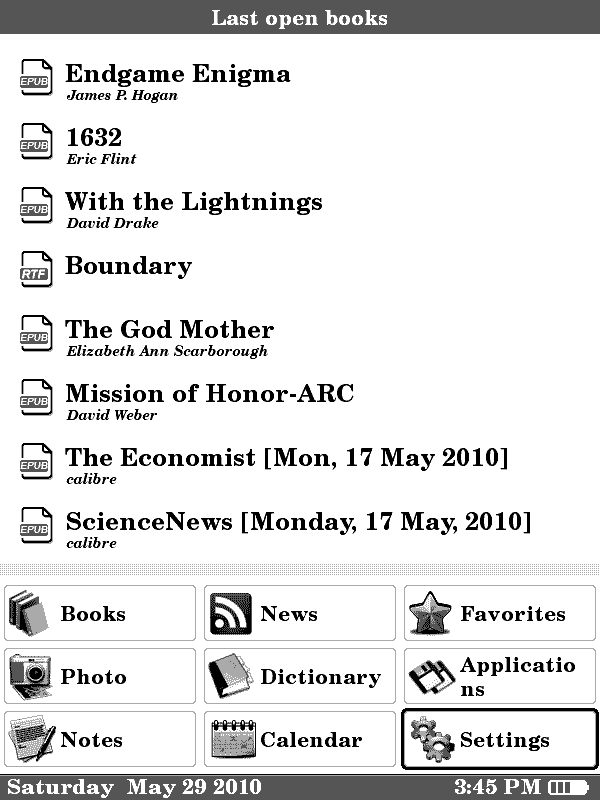Open Applications
This screenshot has height=800, width=600.
[x=500, y=677]
